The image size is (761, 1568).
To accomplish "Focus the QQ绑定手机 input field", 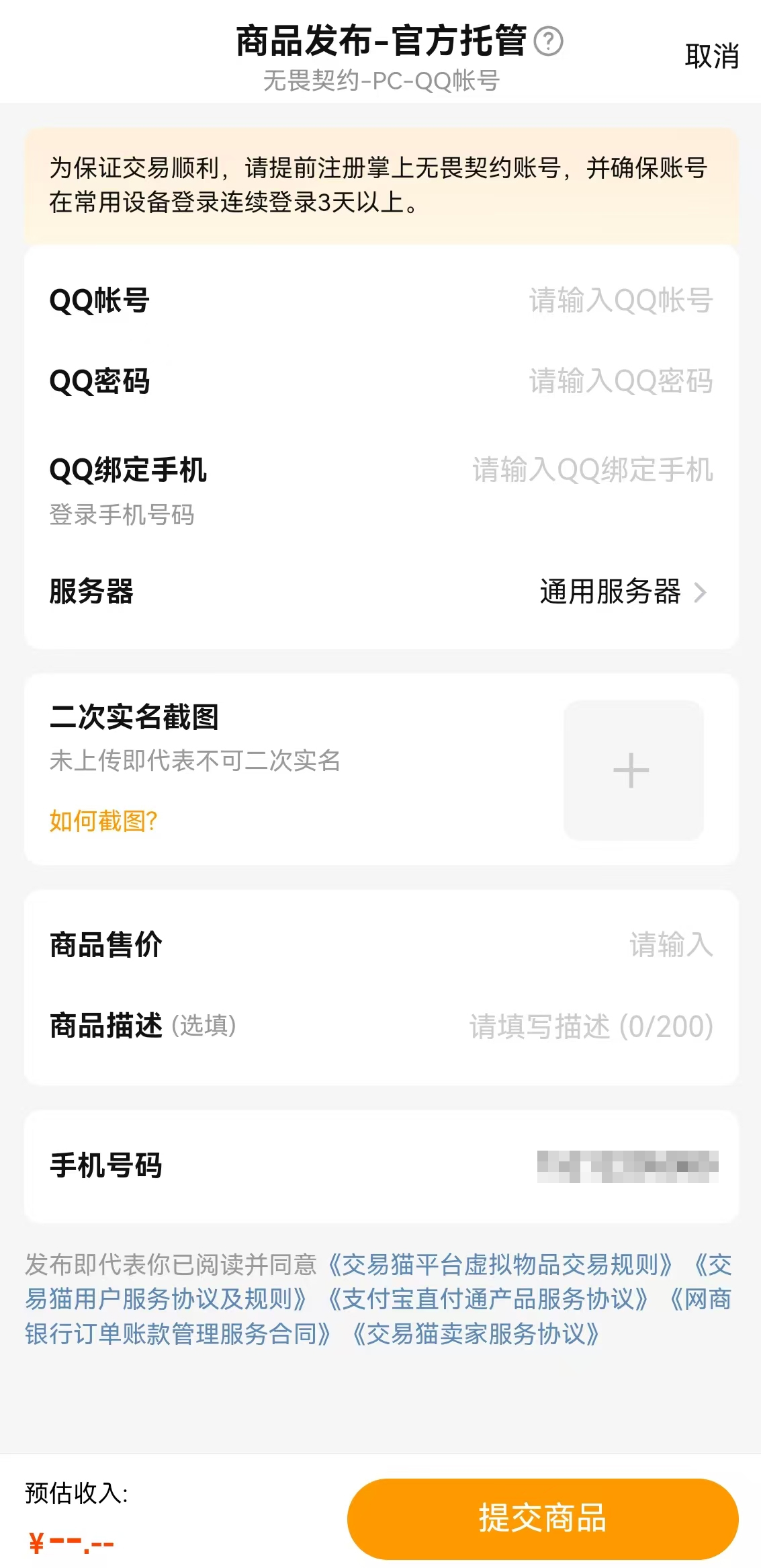I will (592, 470).
